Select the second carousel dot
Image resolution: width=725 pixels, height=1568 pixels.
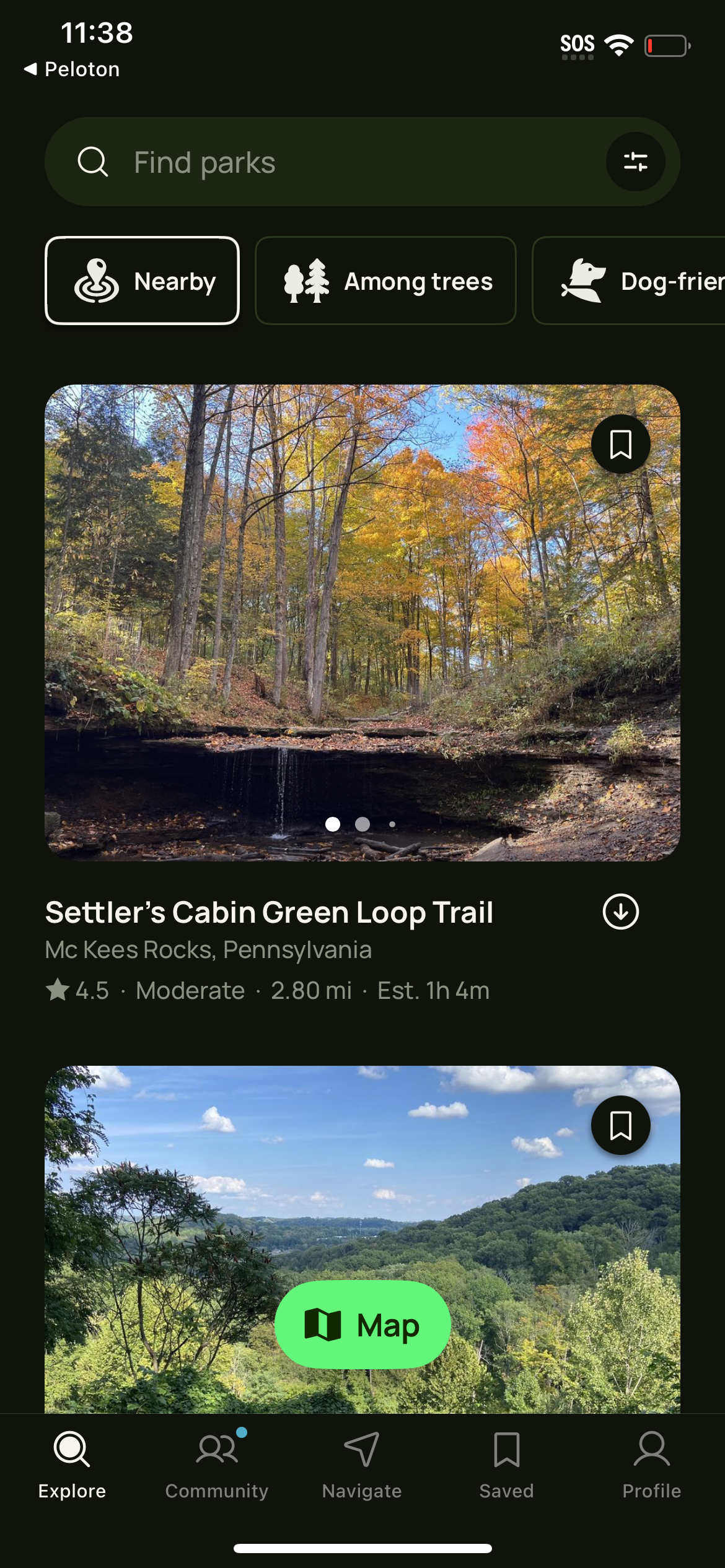pyautogui.click(x=362, y=824)
